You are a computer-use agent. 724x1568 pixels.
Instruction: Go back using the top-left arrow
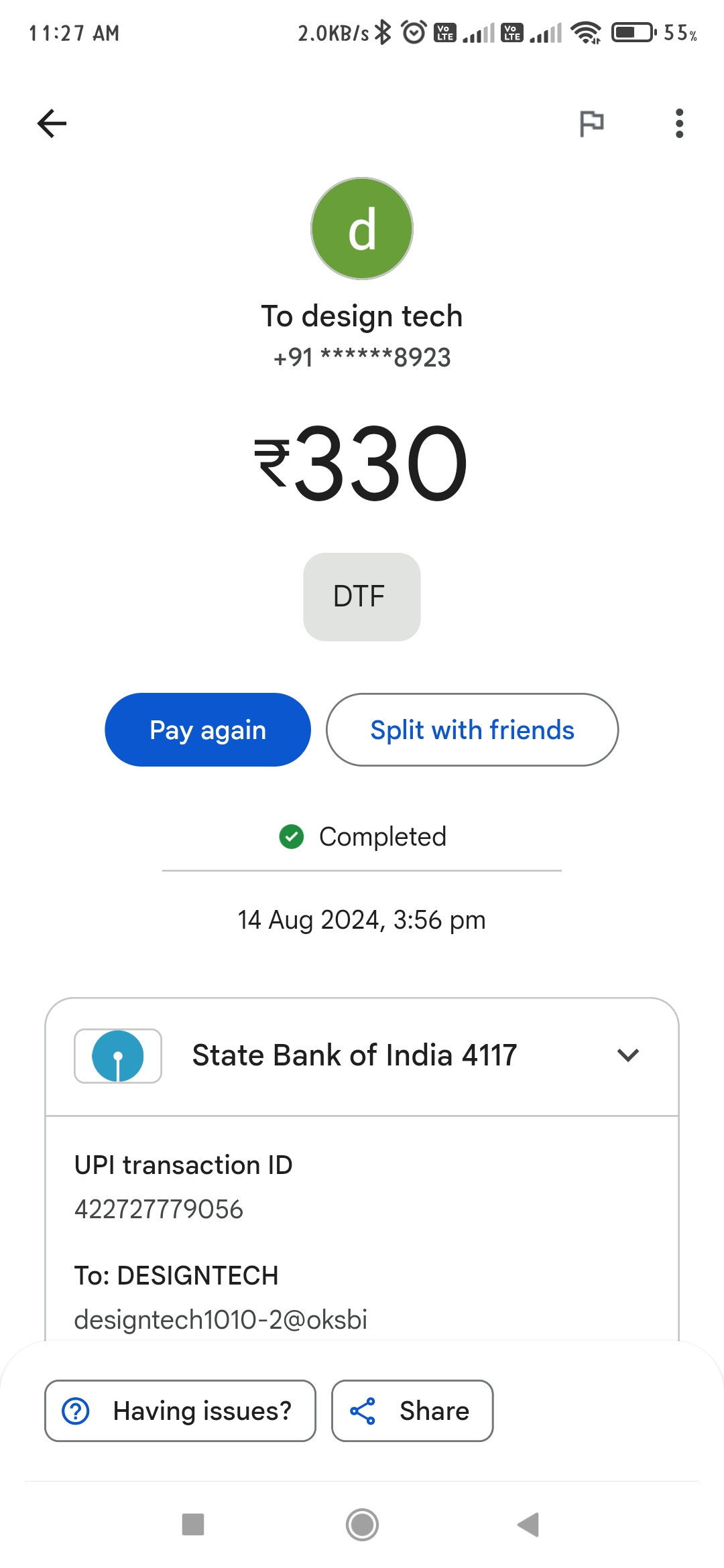click(x=52, y=123)
